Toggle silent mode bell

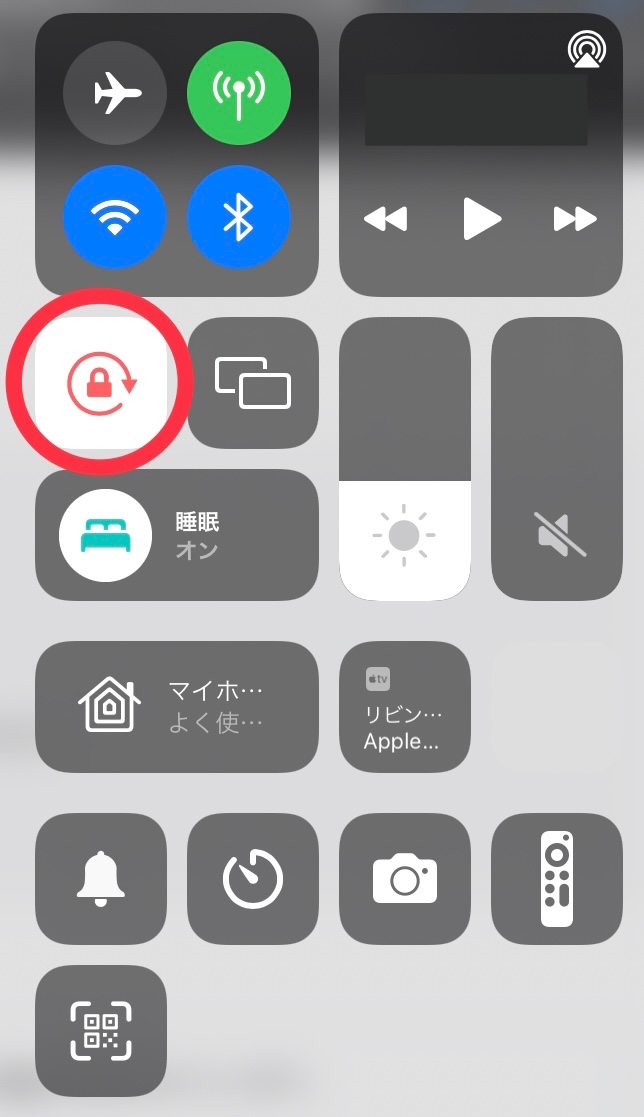pos(101,879)
